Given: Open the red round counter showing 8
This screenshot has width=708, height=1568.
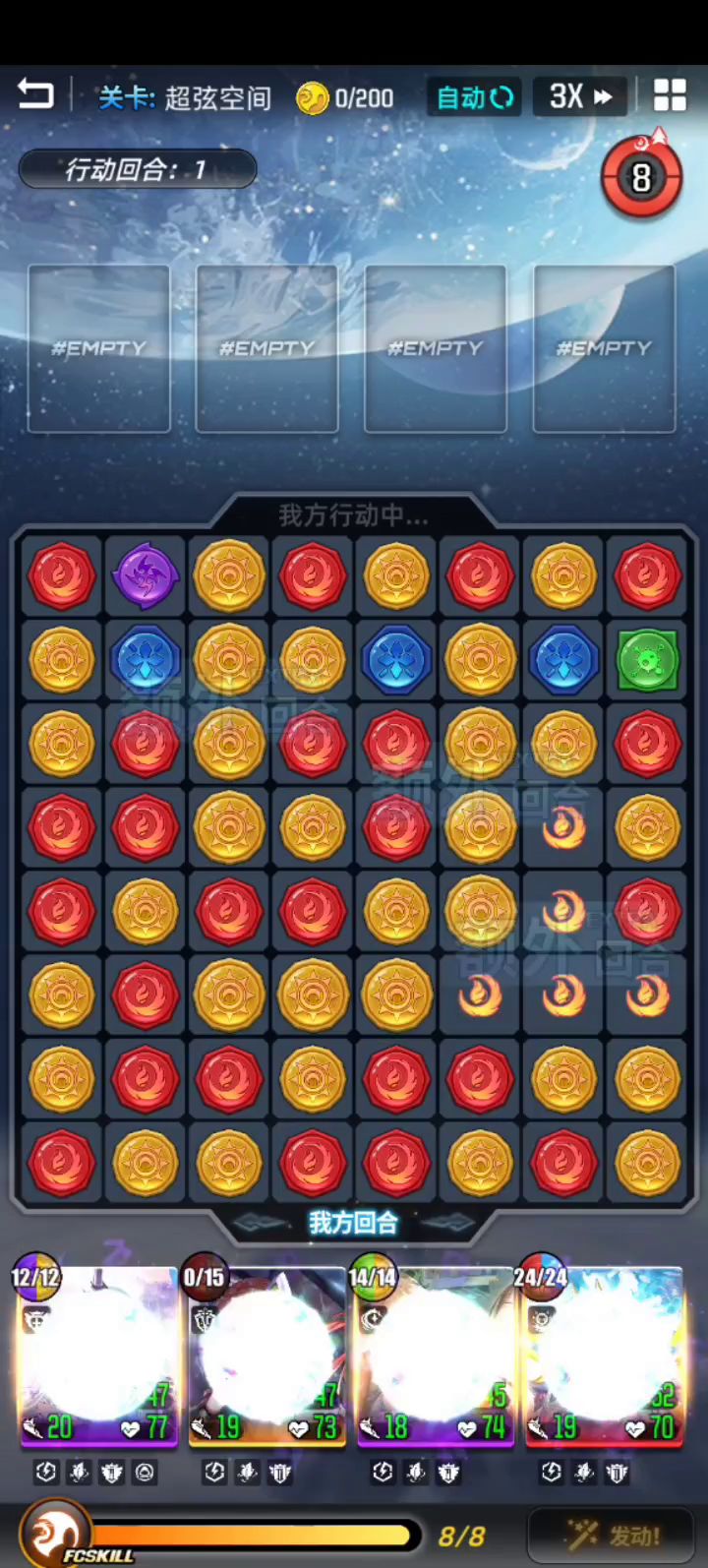Looking at the screenshot, I should click(641, 178).
